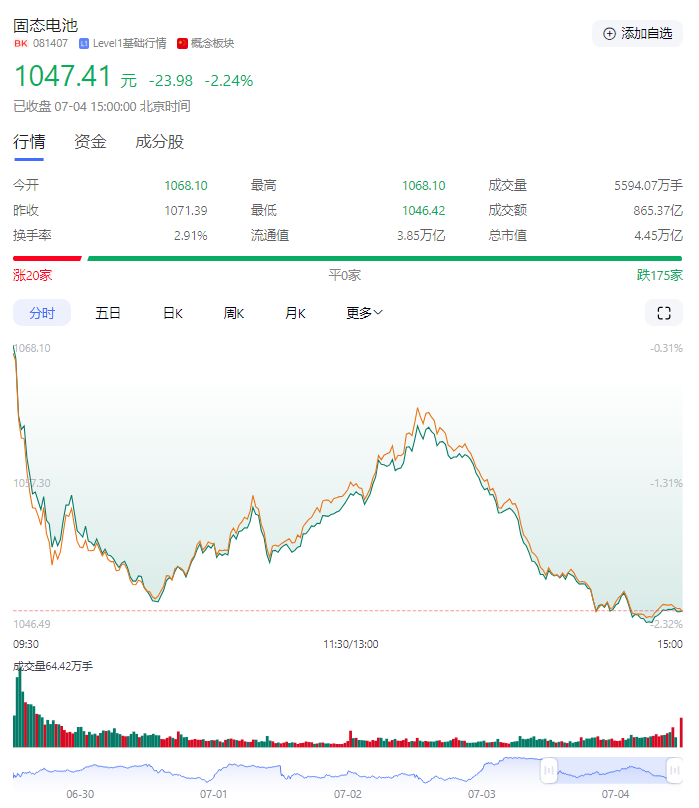The image size is (699, 808).
Task: Display the 月K chart
Action: pyautogui.click(x=295, y=313)
